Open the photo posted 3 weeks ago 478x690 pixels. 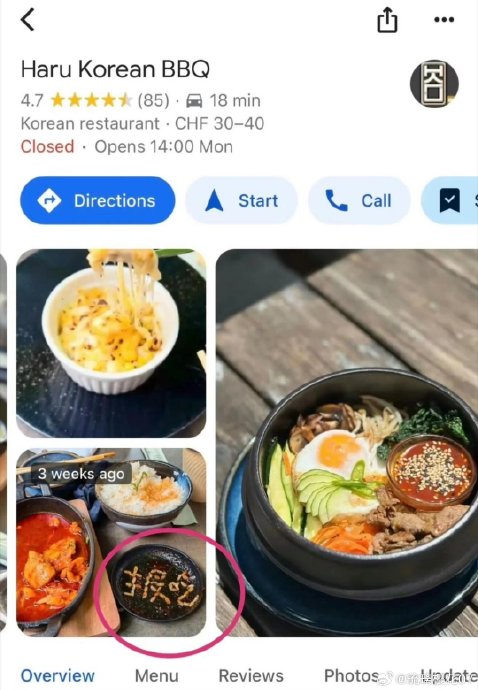pyautogui.click(x=111, y=542)
